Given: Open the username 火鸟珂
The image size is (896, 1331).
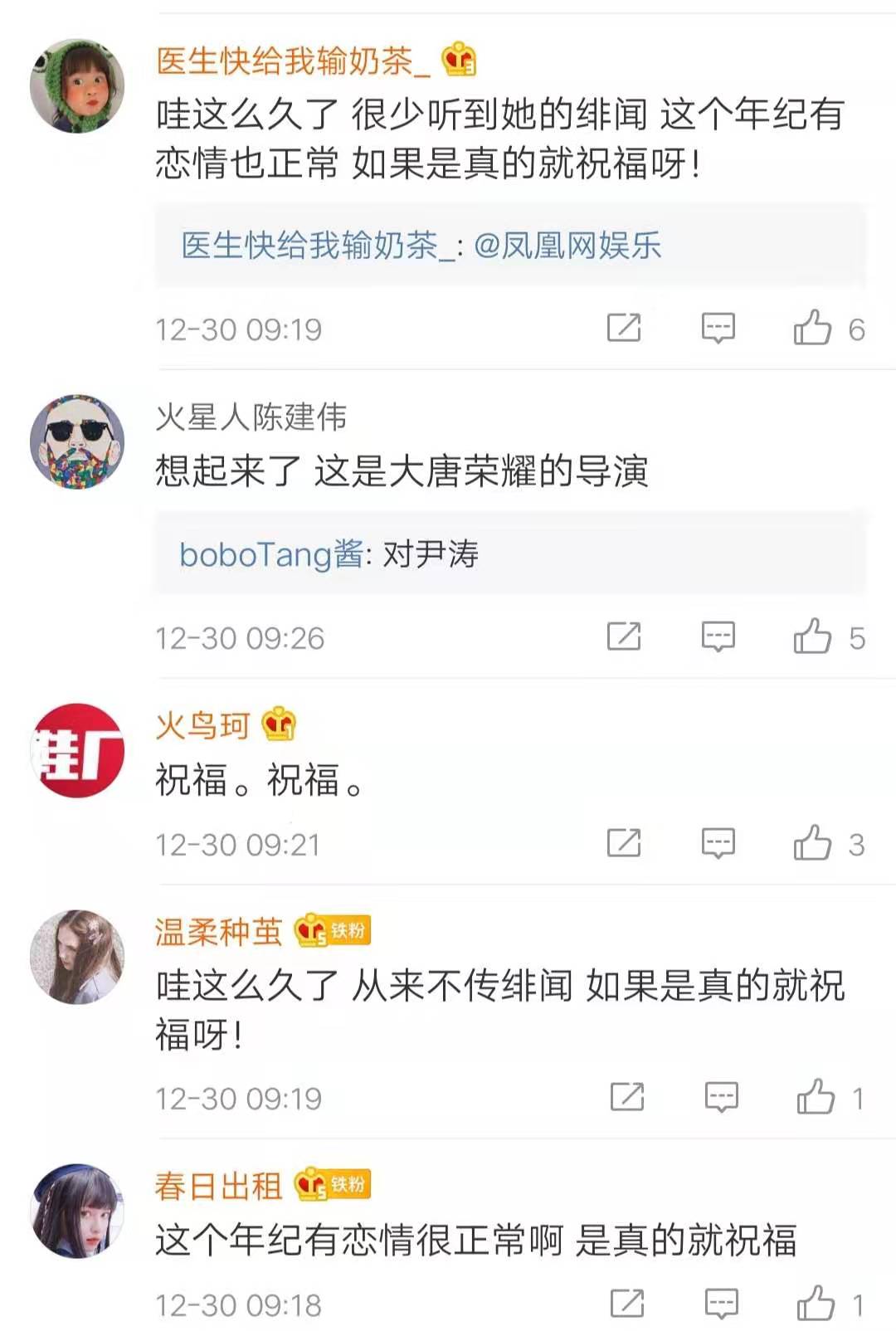Looking at the screenshot, I should pos(202,726).
